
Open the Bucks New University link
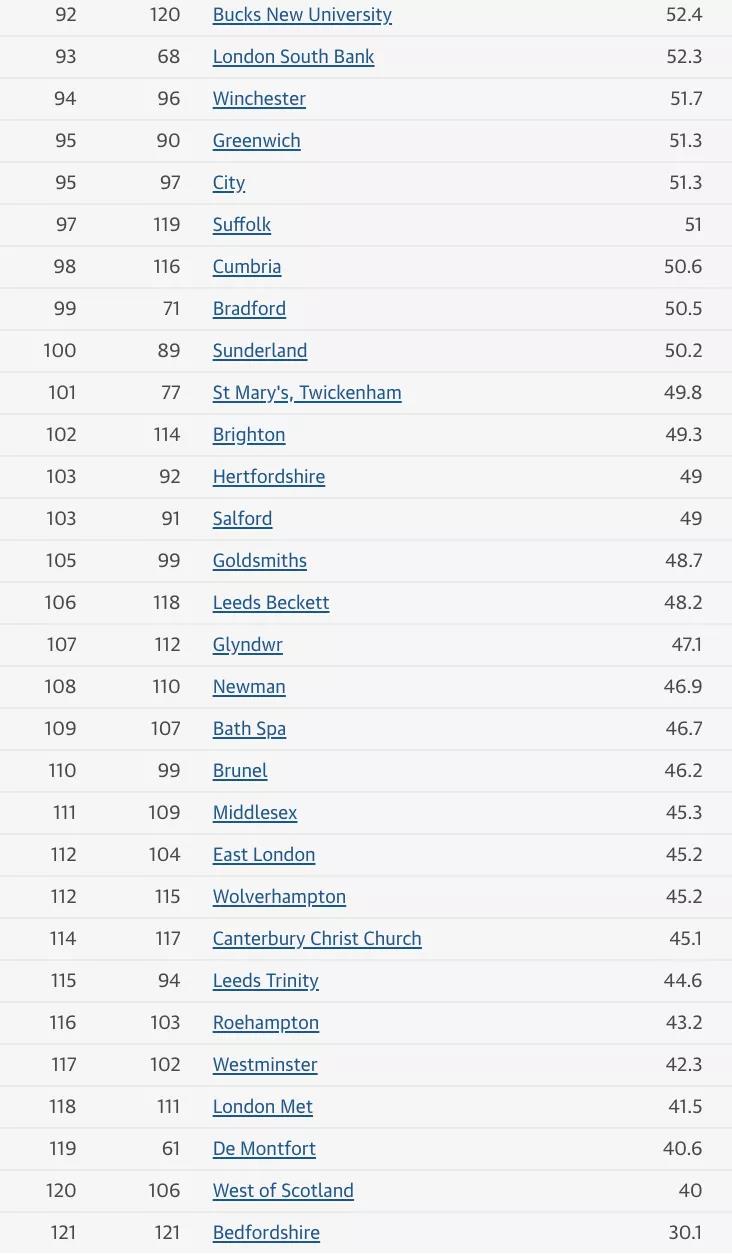(302, 15)
